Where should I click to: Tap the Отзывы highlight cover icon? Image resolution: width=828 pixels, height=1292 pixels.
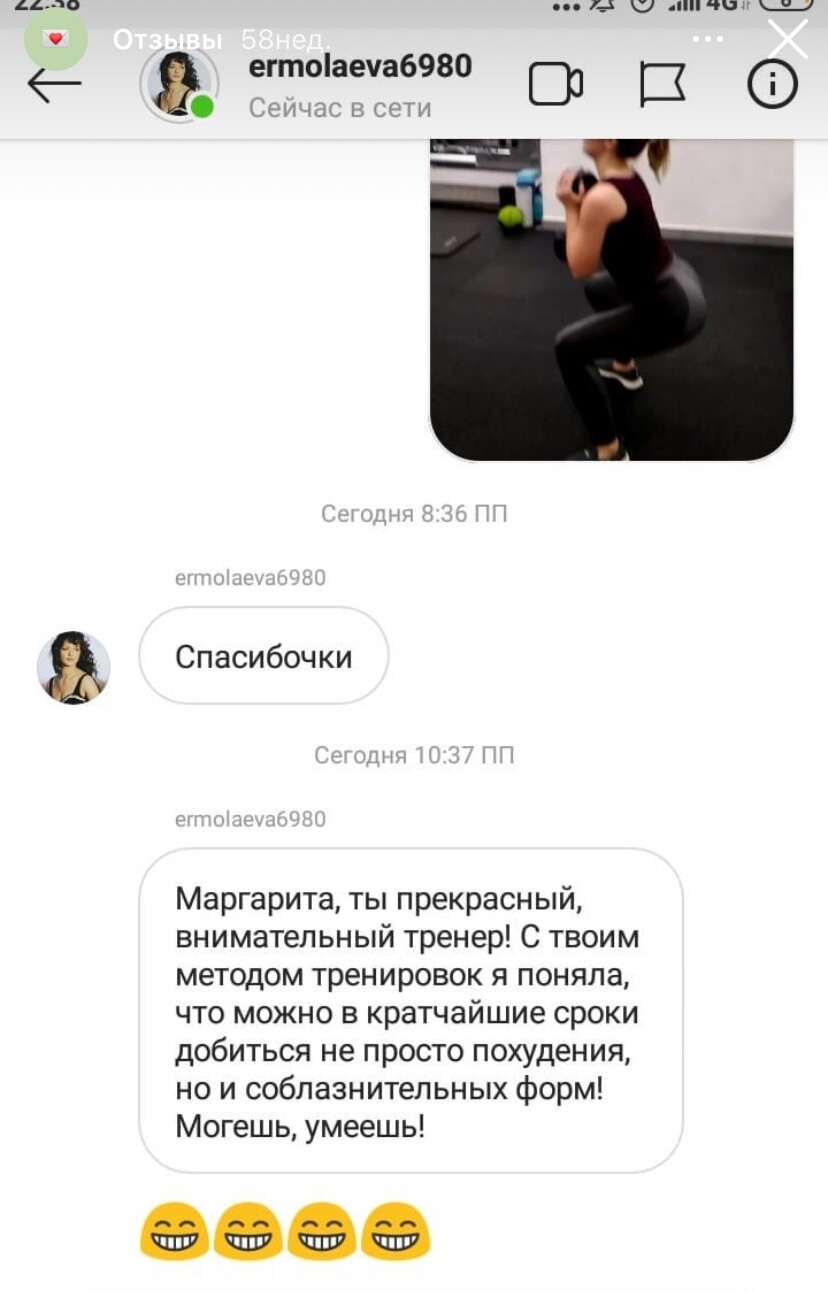(56, 39)
